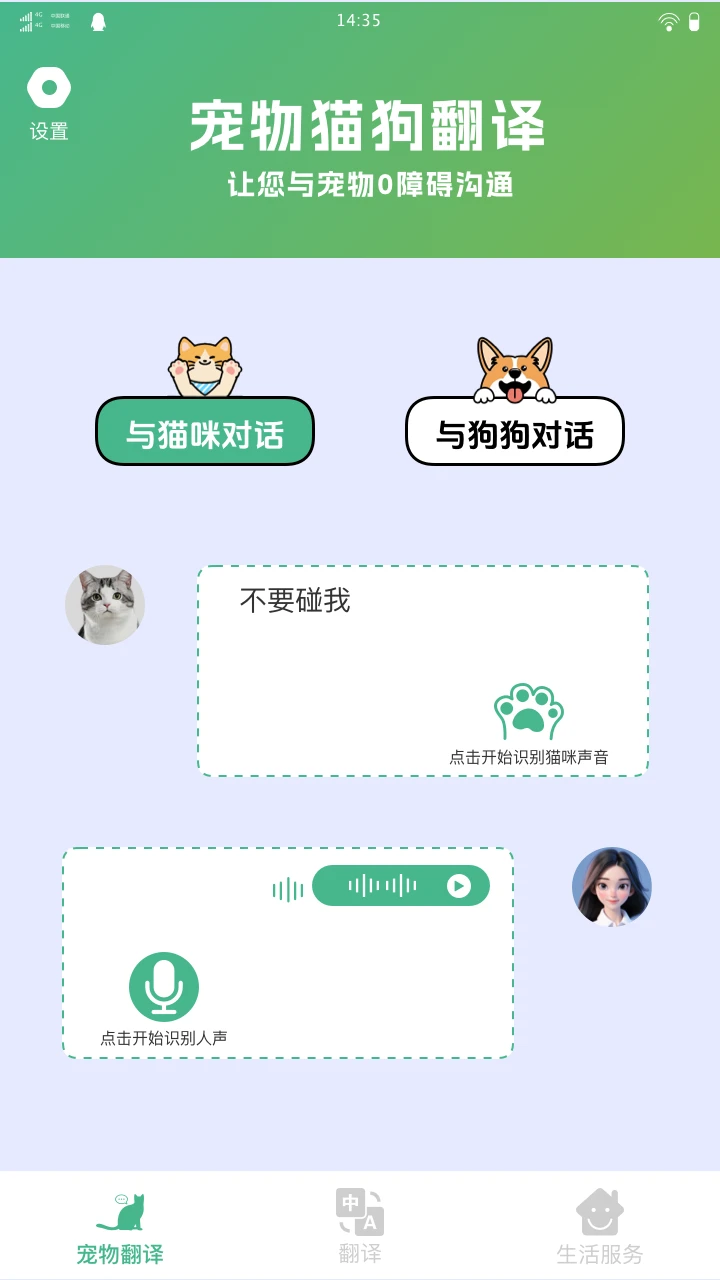Switch to 与狗狗对话 mode
720x1280 pixels.
(x=514, y=432)
